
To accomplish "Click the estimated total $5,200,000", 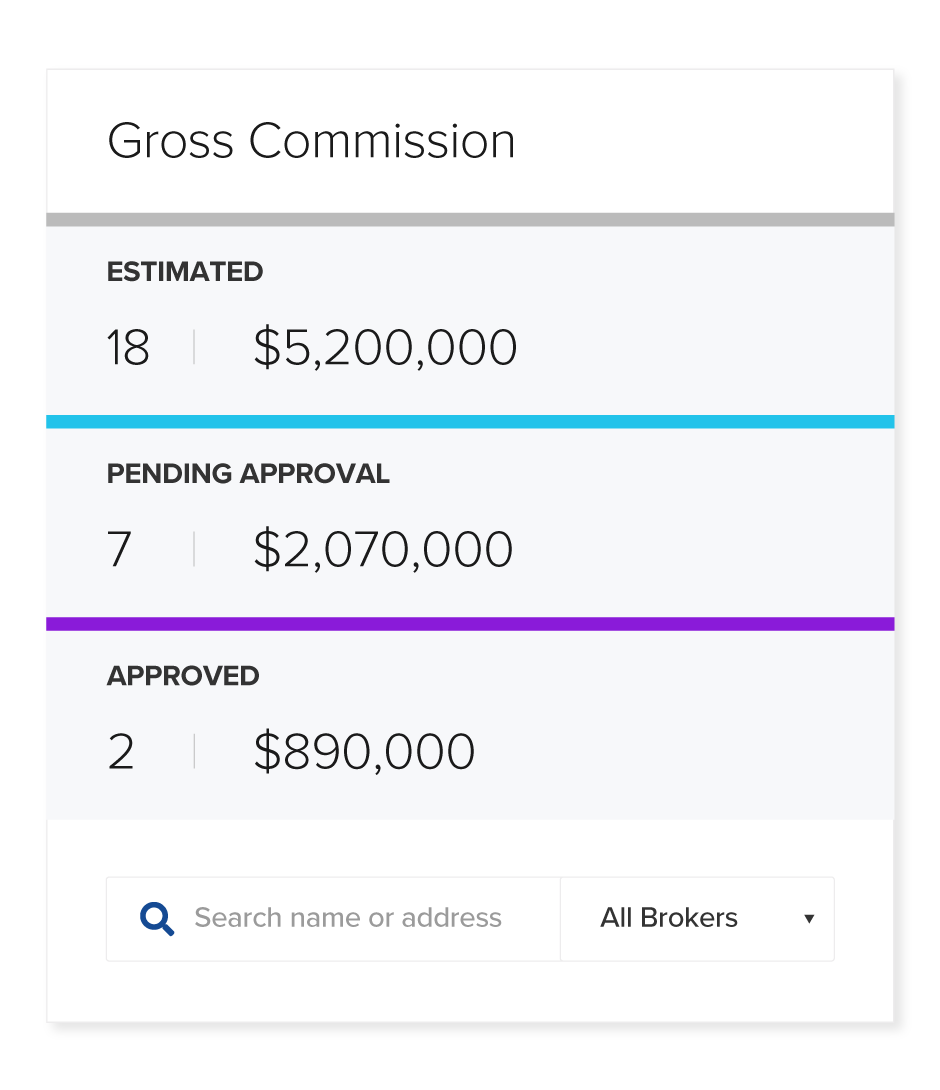I will [x=386, y=346].
